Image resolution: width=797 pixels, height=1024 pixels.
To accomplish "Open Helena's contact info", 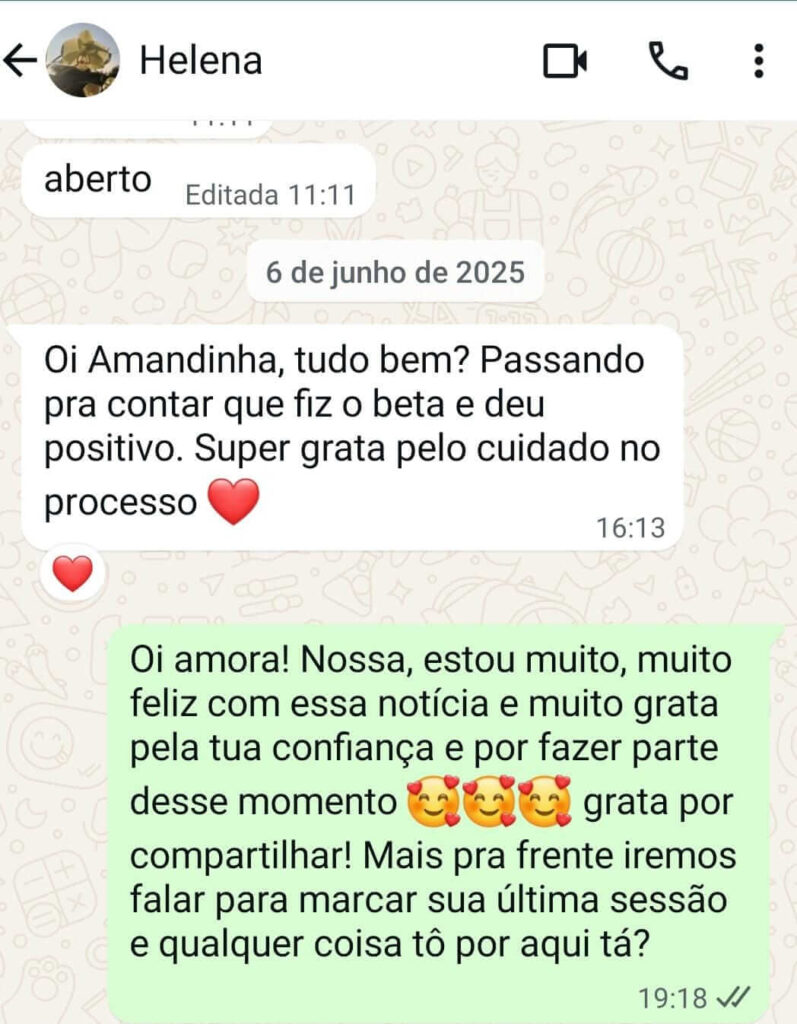I will point(200,61).
